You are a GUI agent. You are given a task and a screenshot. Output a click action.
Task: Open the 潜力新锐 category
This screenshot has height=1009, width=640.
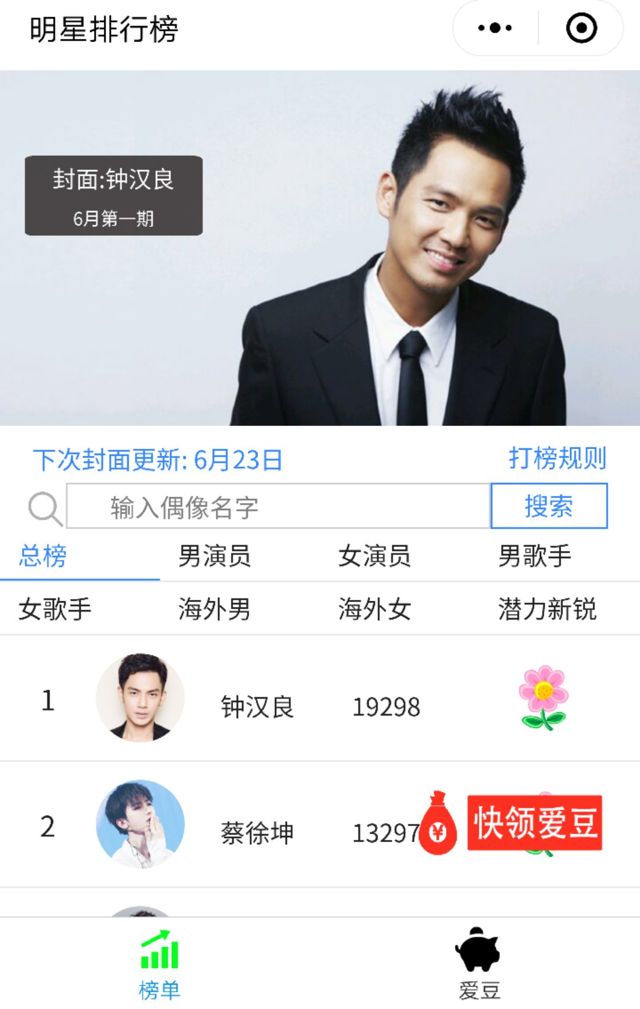click(547, 609)
